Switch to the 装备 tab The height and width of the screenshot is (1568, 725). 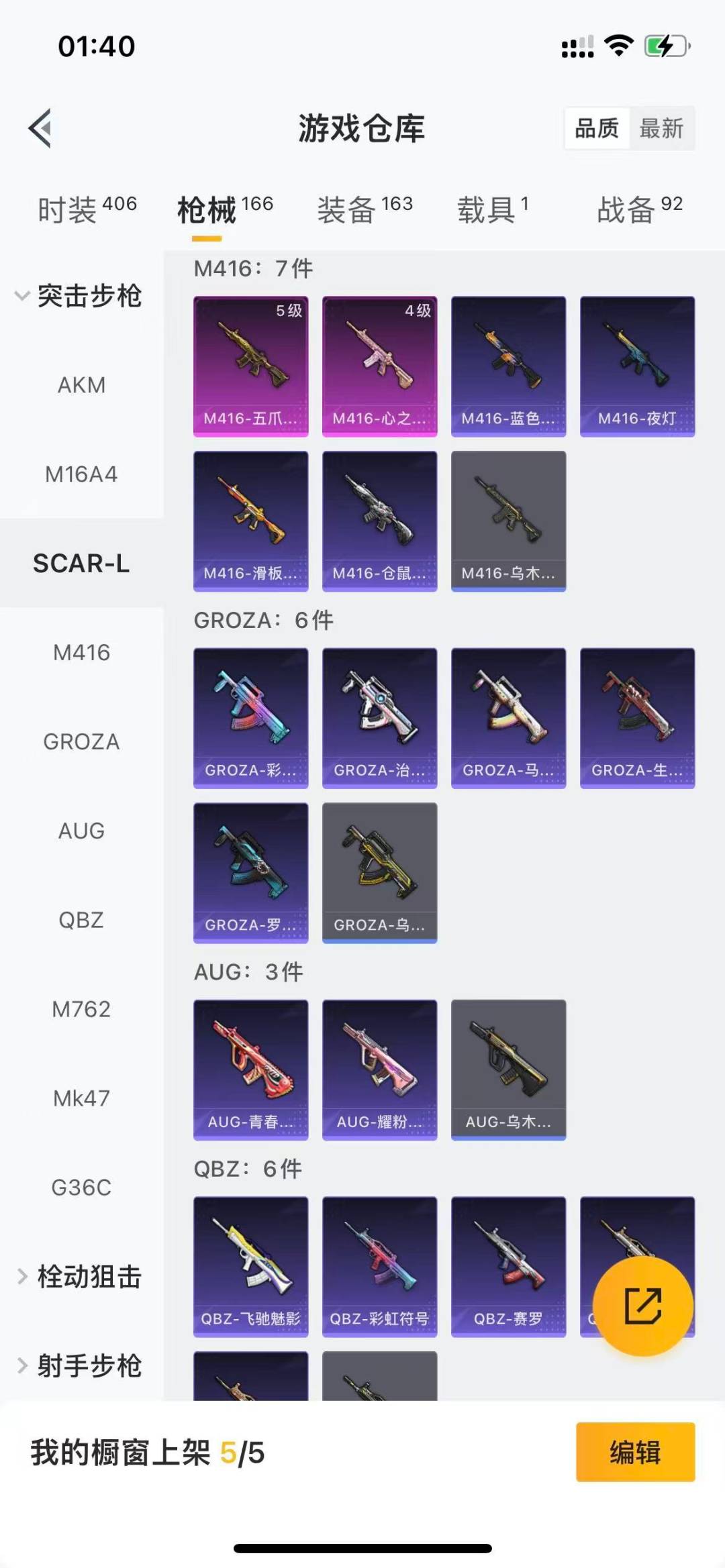tap(365, 209)
